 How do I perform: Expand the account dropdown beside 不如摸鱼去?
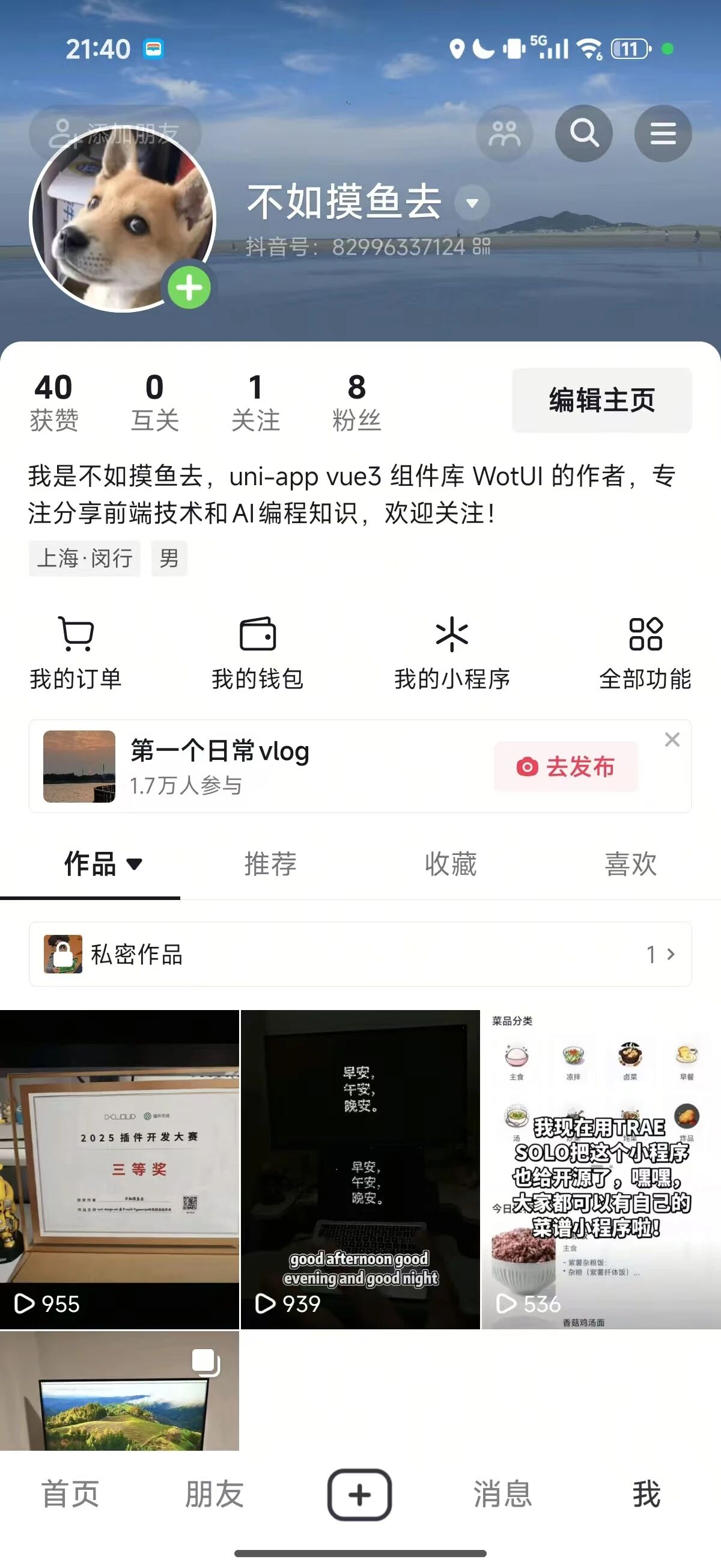[472, 203]
